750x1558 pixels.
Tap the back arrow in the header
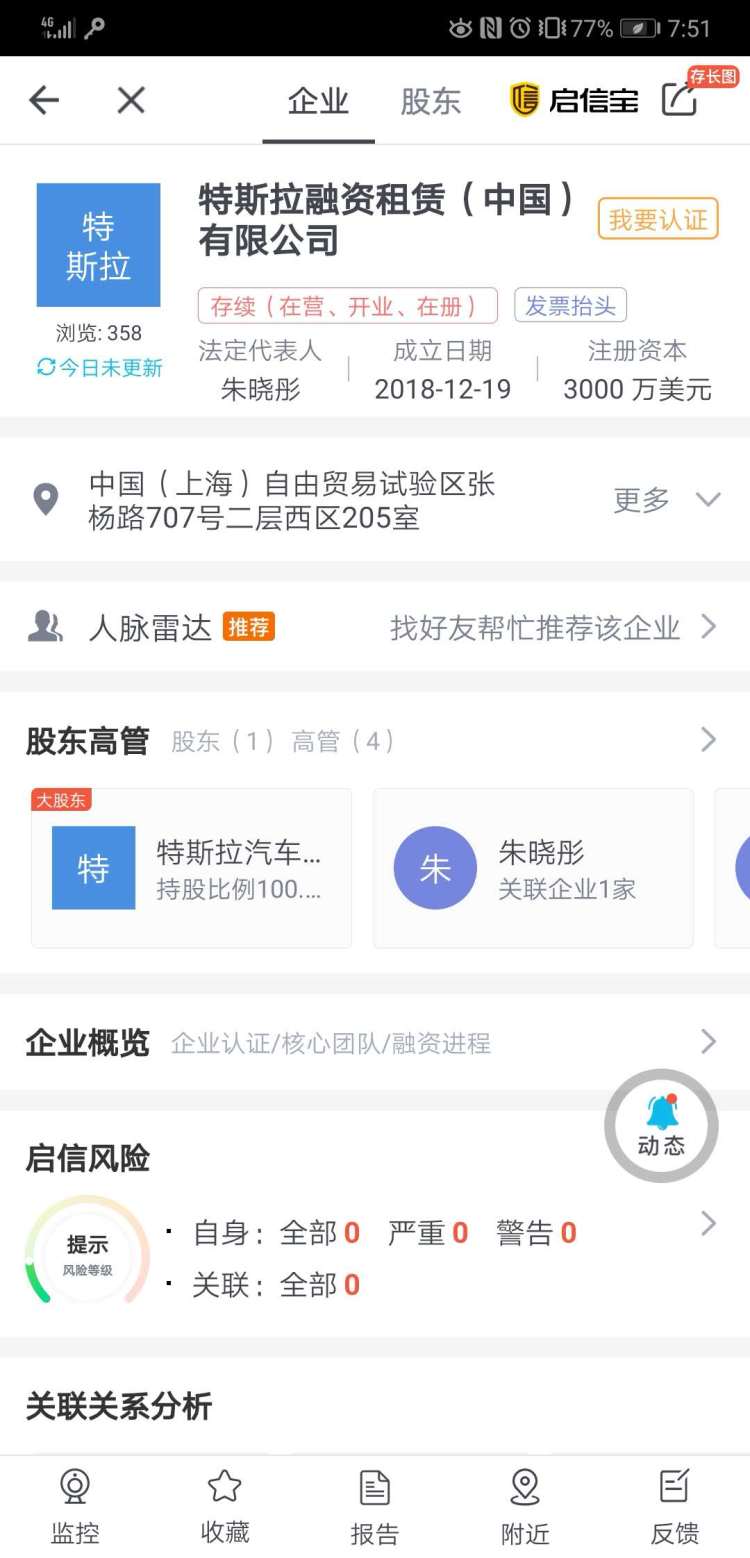click(x=43, y=100)
